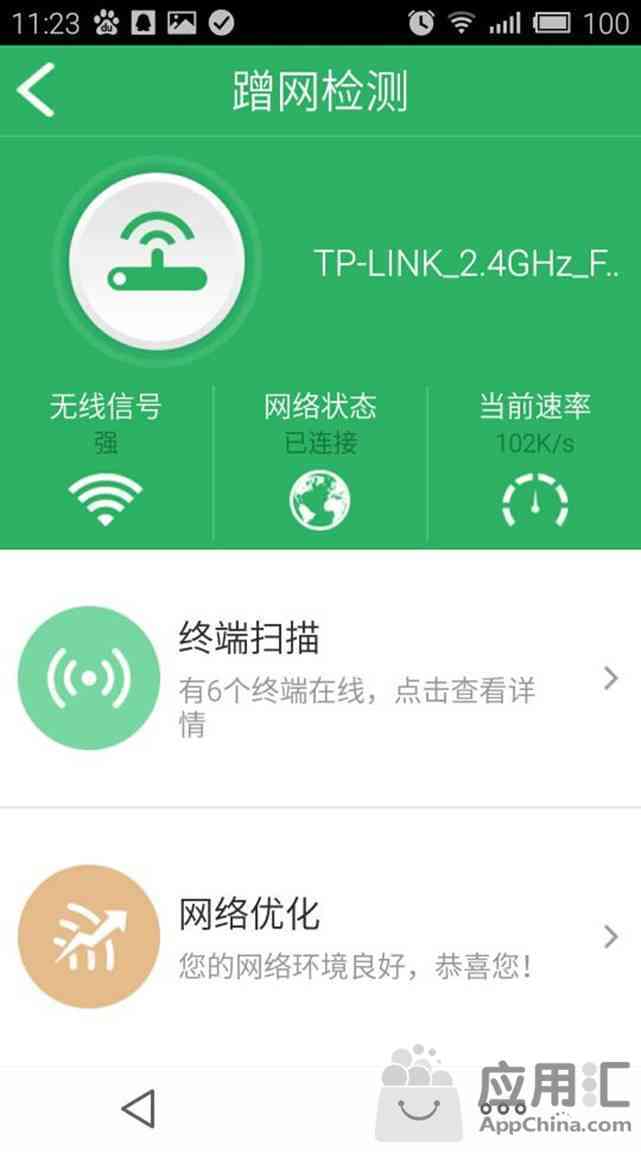Open the 网络优化 row

click(320, 936)
